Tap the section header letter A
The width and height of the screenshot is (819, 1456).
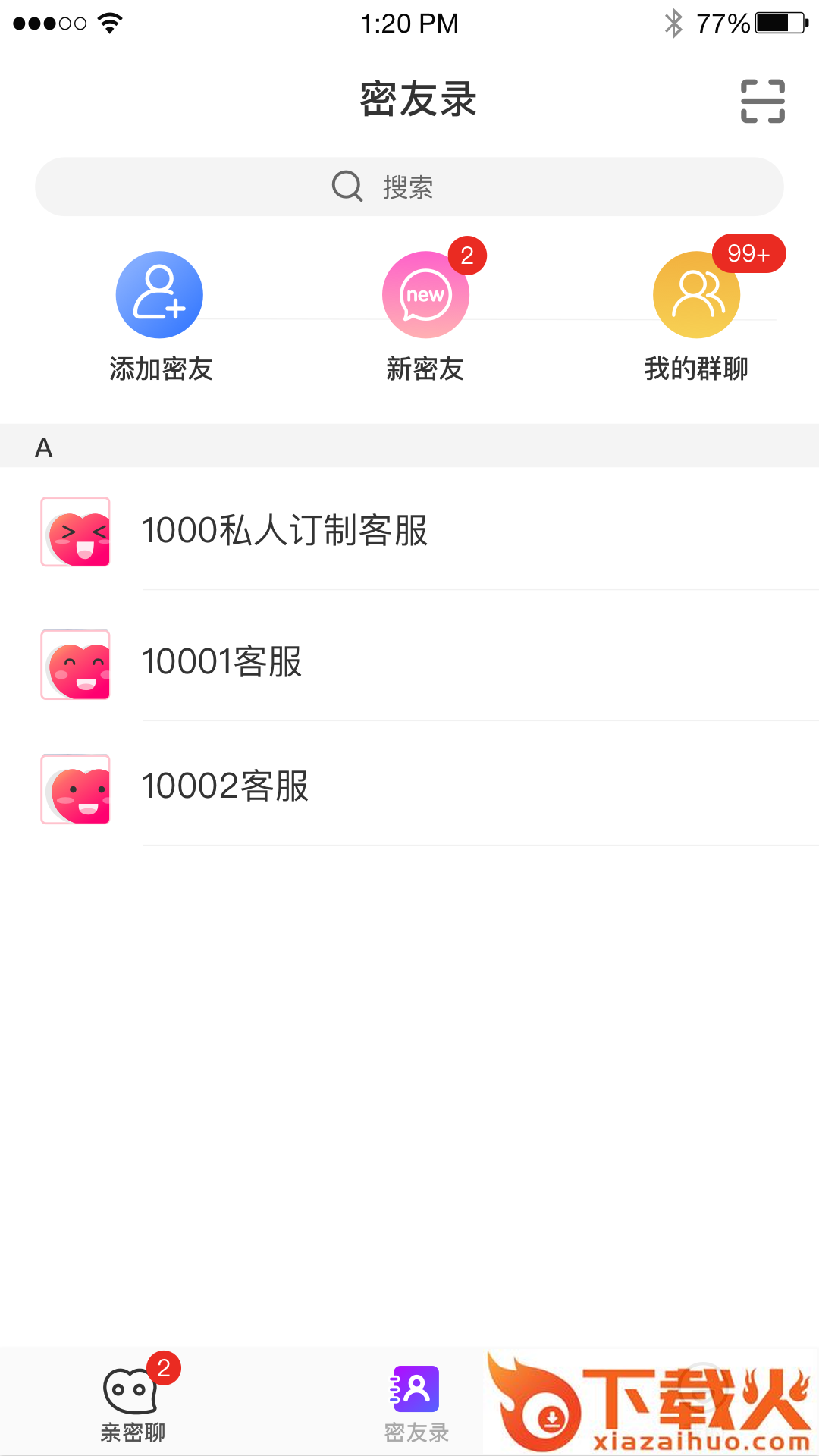click(43, 447)
